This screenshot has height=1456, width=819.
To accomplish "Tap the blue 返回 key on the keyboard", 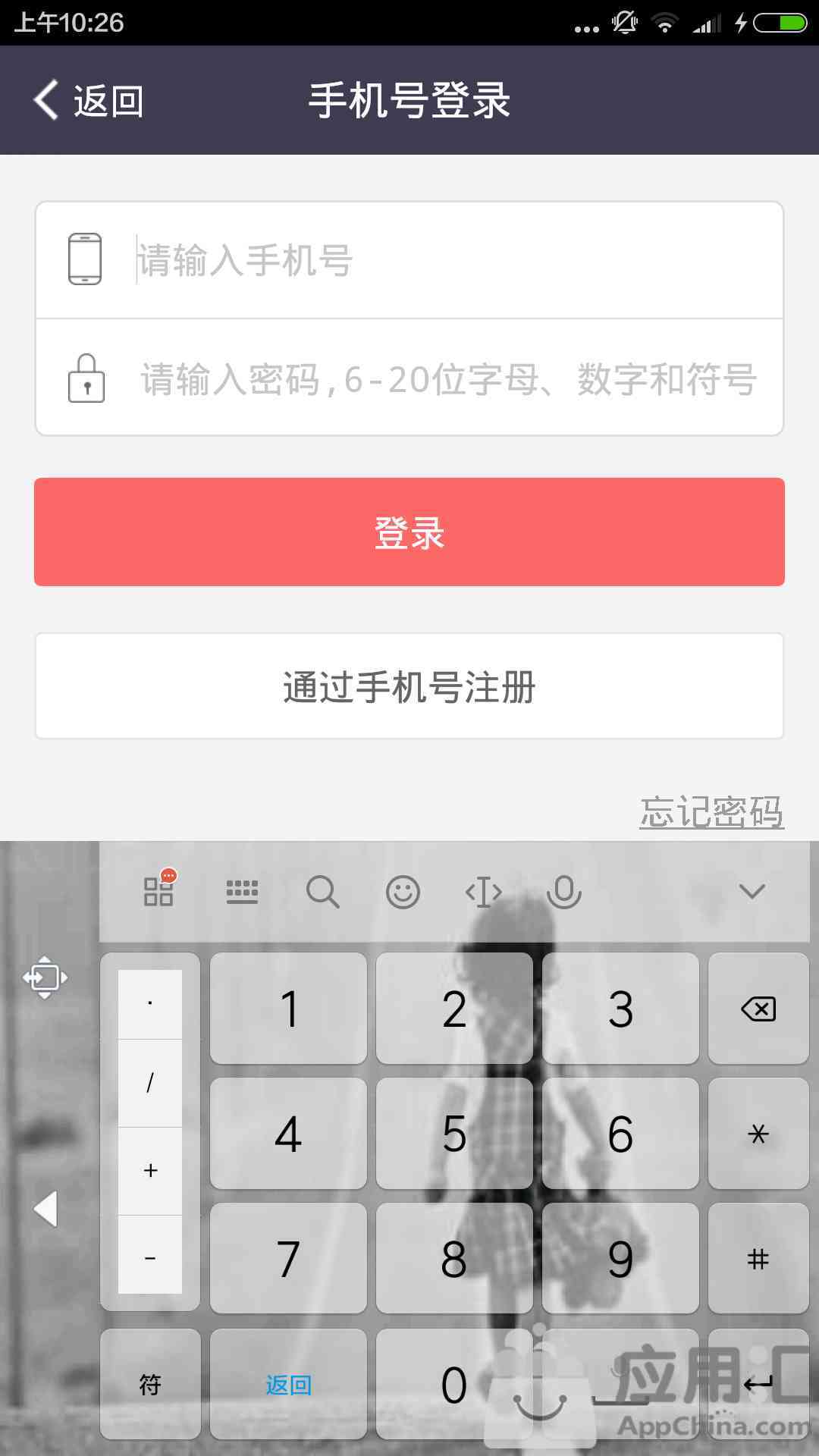I will point(288,1385).
